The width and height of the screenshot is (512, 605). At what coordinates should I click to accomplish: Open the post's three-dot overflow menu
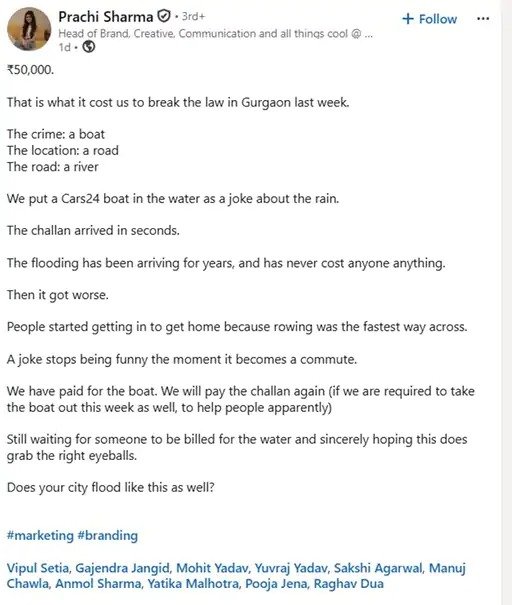[x=483, y=19]
